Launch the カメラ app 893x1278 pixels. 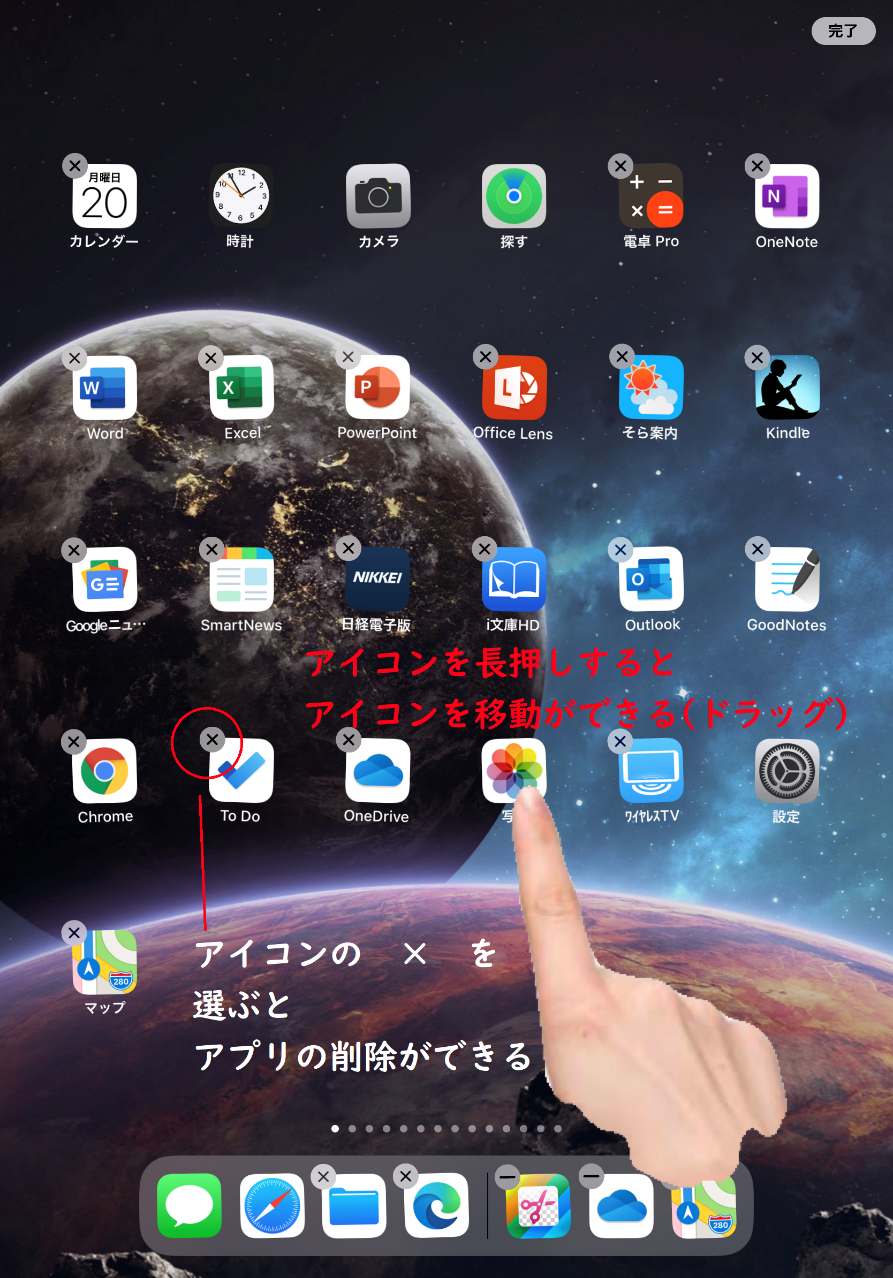[x=378, y=196]
